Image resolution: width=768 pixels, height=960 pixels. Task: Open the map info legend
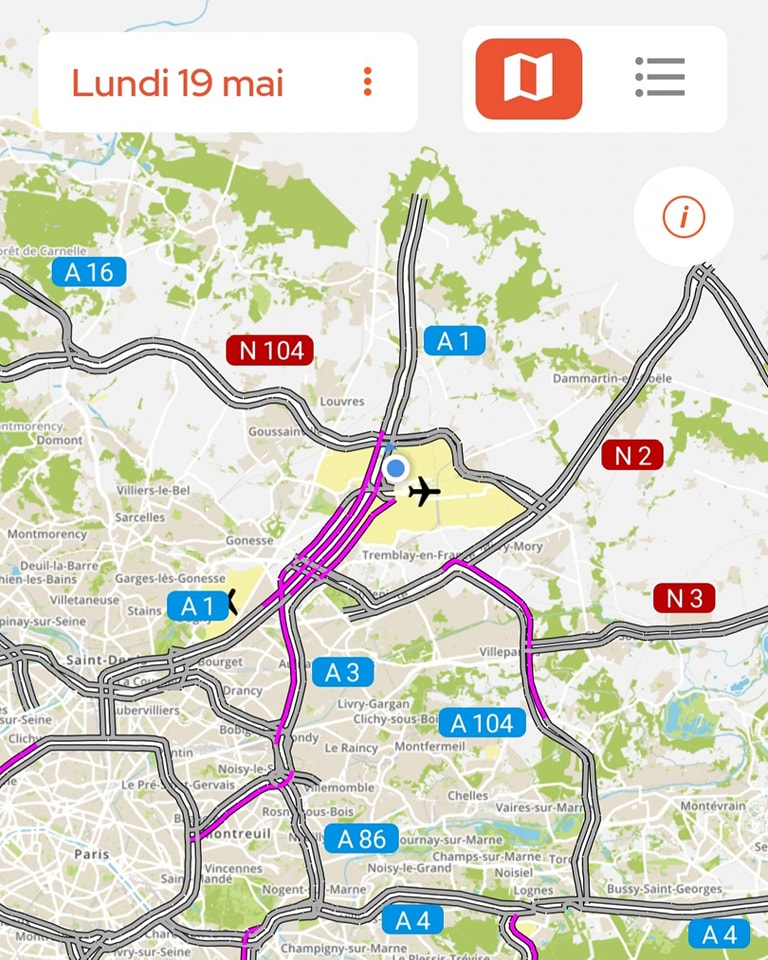684,216
